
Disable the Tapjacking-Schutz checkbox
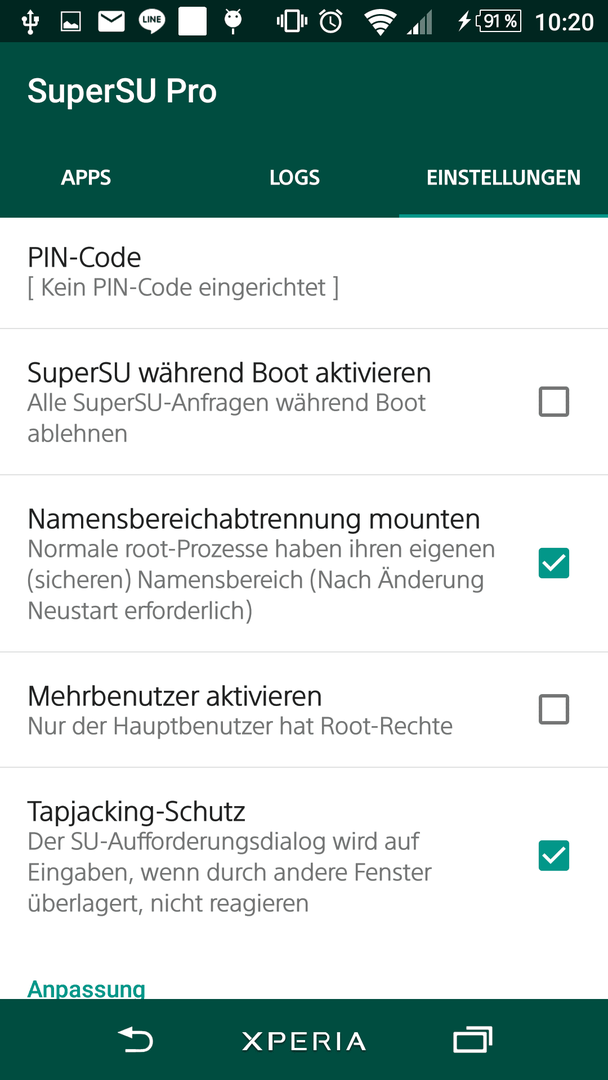(x=554, y=855)
